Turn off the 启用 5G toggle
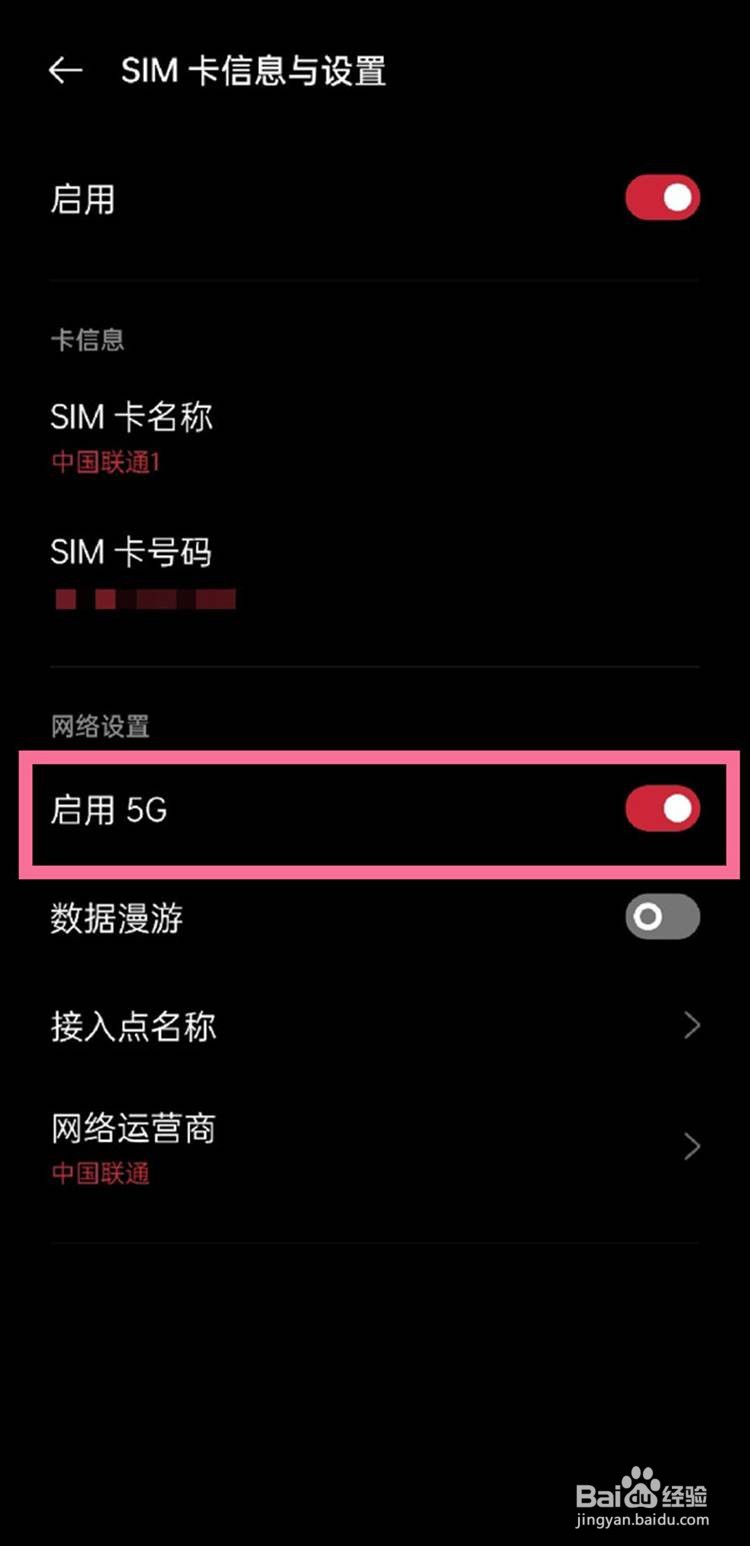This screenshot has width=750, height=1546. 662,808
